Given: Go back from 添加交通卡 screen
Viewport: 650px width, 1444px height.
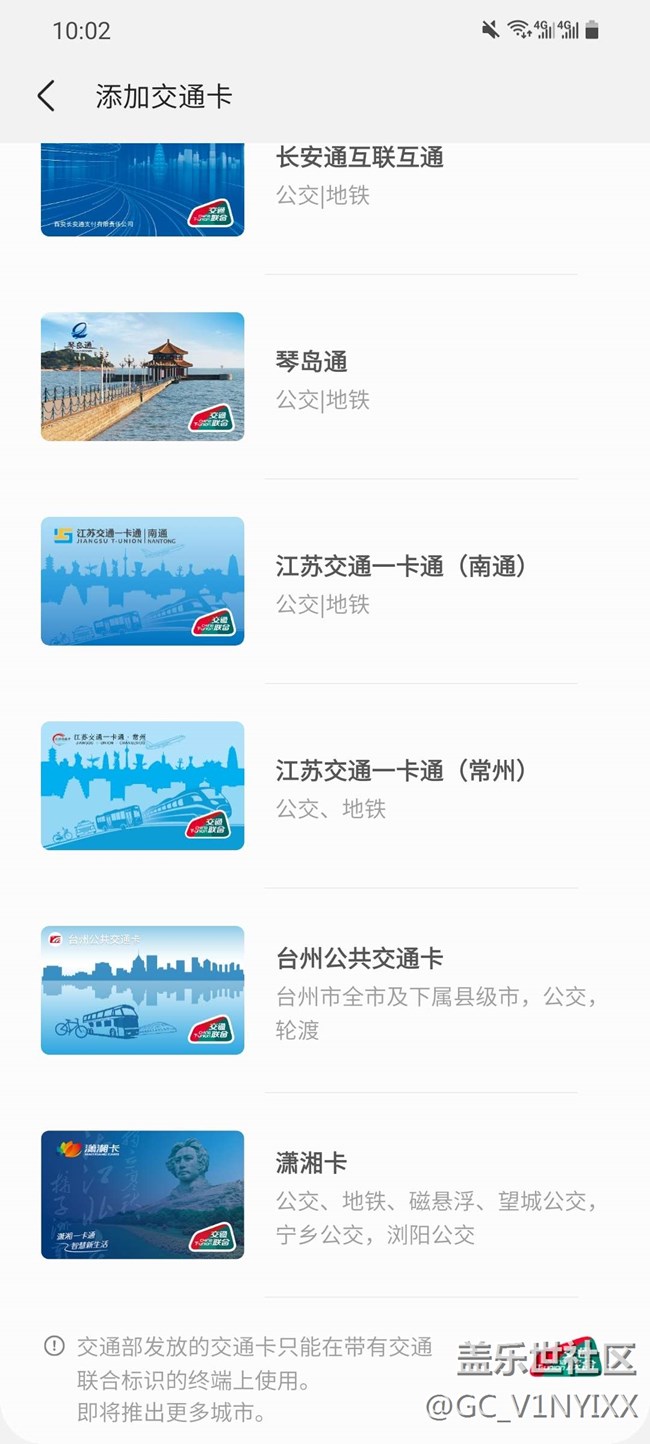Looking at the screenshot, I should click(x=46, y=96).
